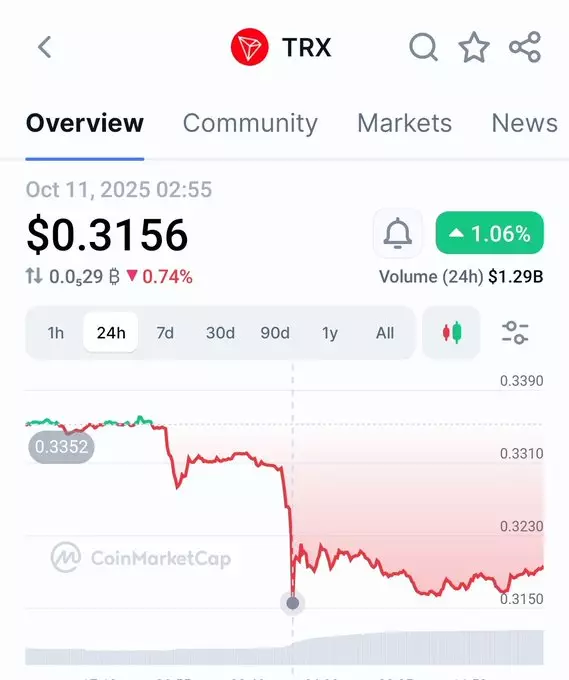Viewport: 569px width, 680px height.
Task: Toggle the 1.06% price change badge
Action: (490, 233)
